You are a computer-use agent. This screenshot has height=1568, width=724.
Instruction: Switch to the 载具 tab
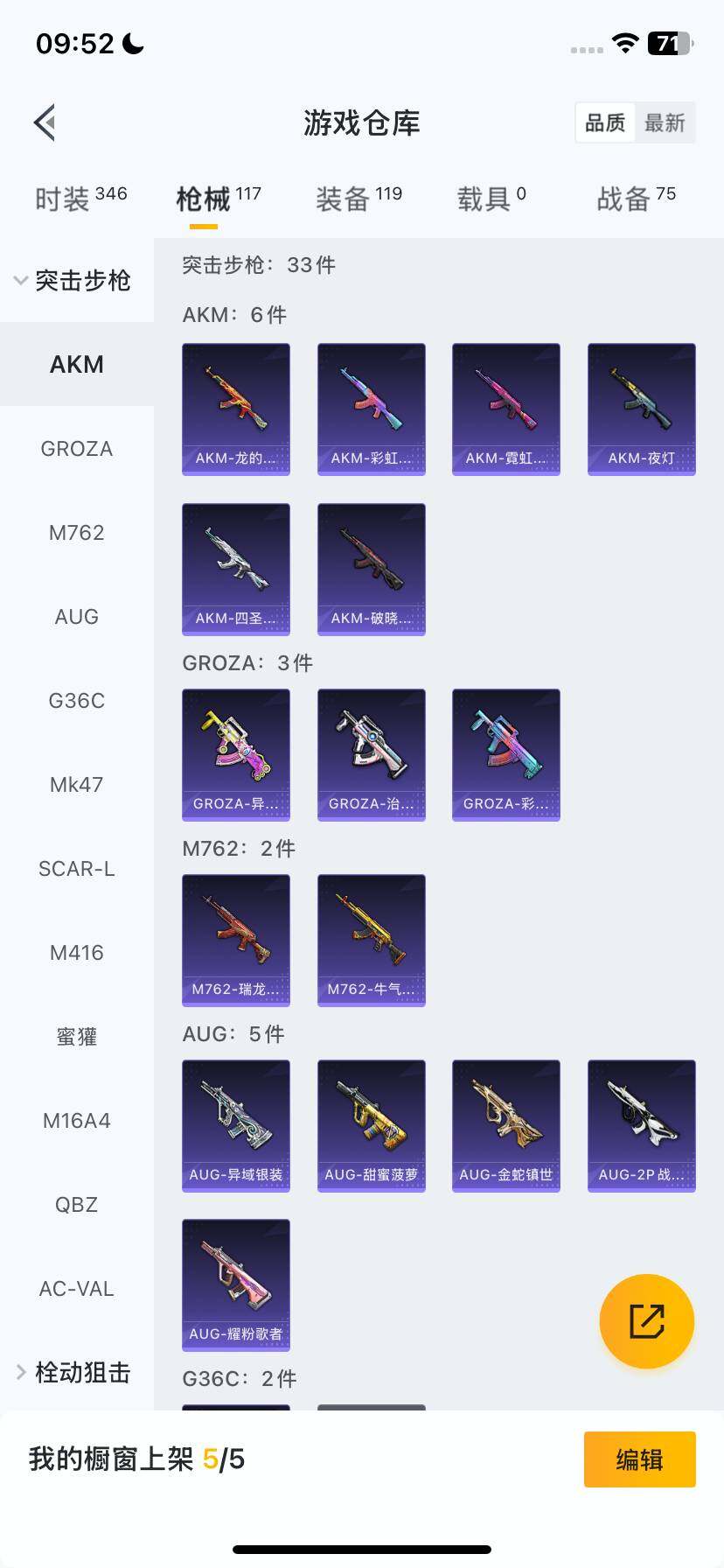point(491,199)
